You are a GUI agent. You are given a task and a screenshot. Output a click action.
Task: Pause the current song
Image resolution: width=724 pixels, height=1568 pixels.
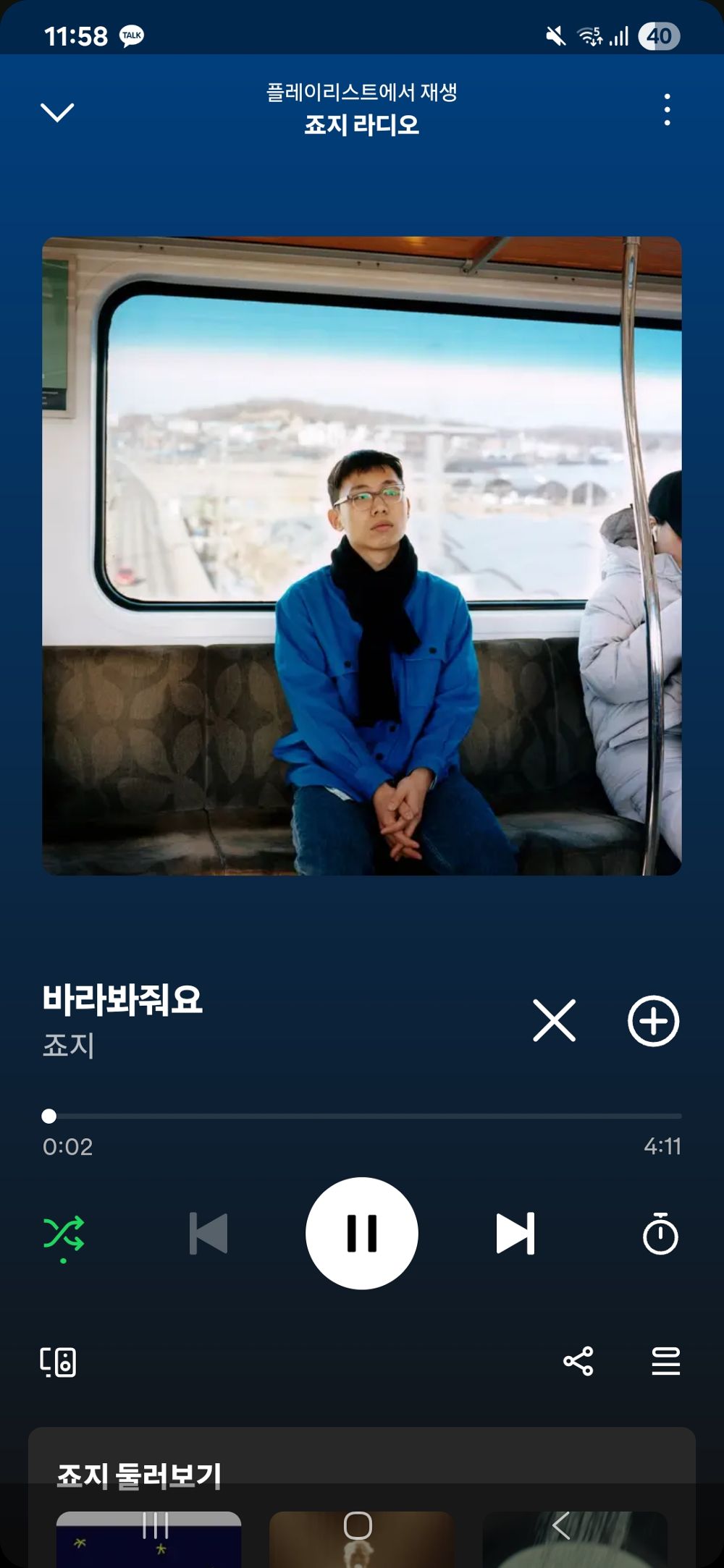coord(362,1234)
